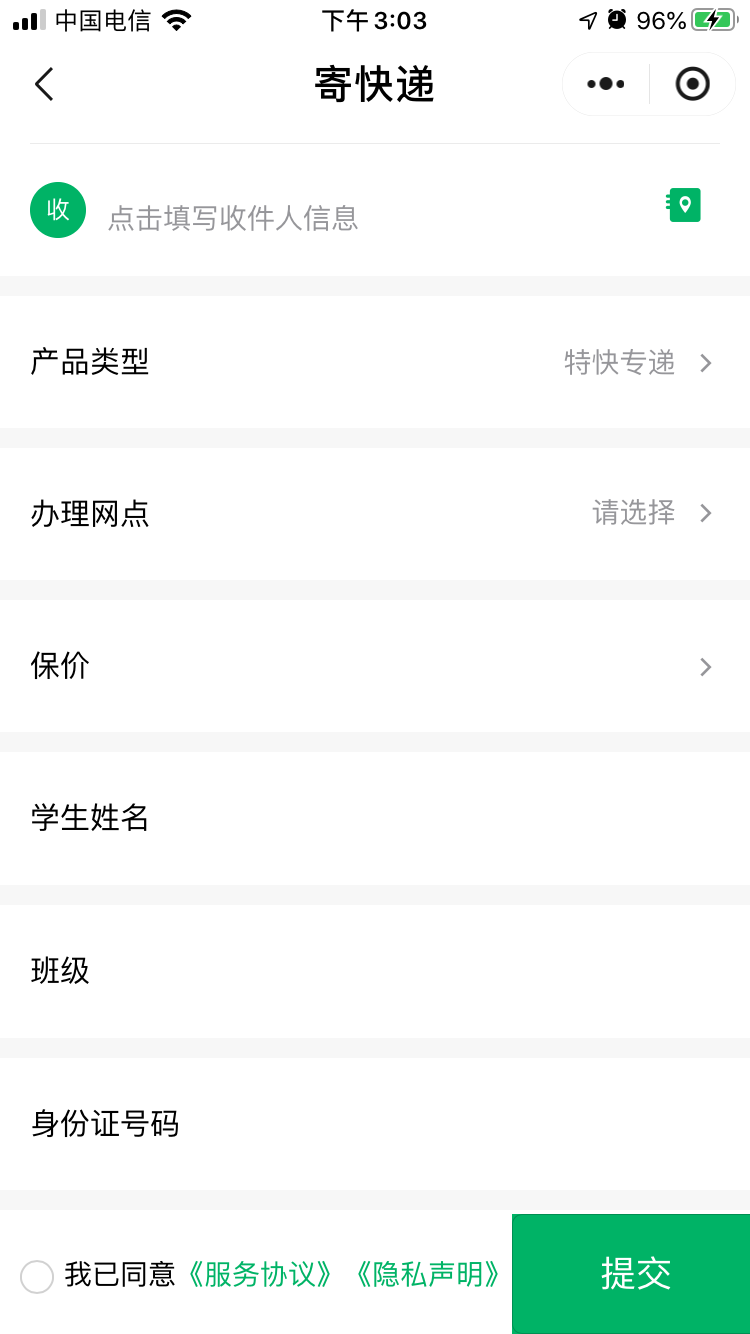Expand the 产品类型 selector showing 特快专递
The image size is (750, 1334).
click(x=375, y=363)
